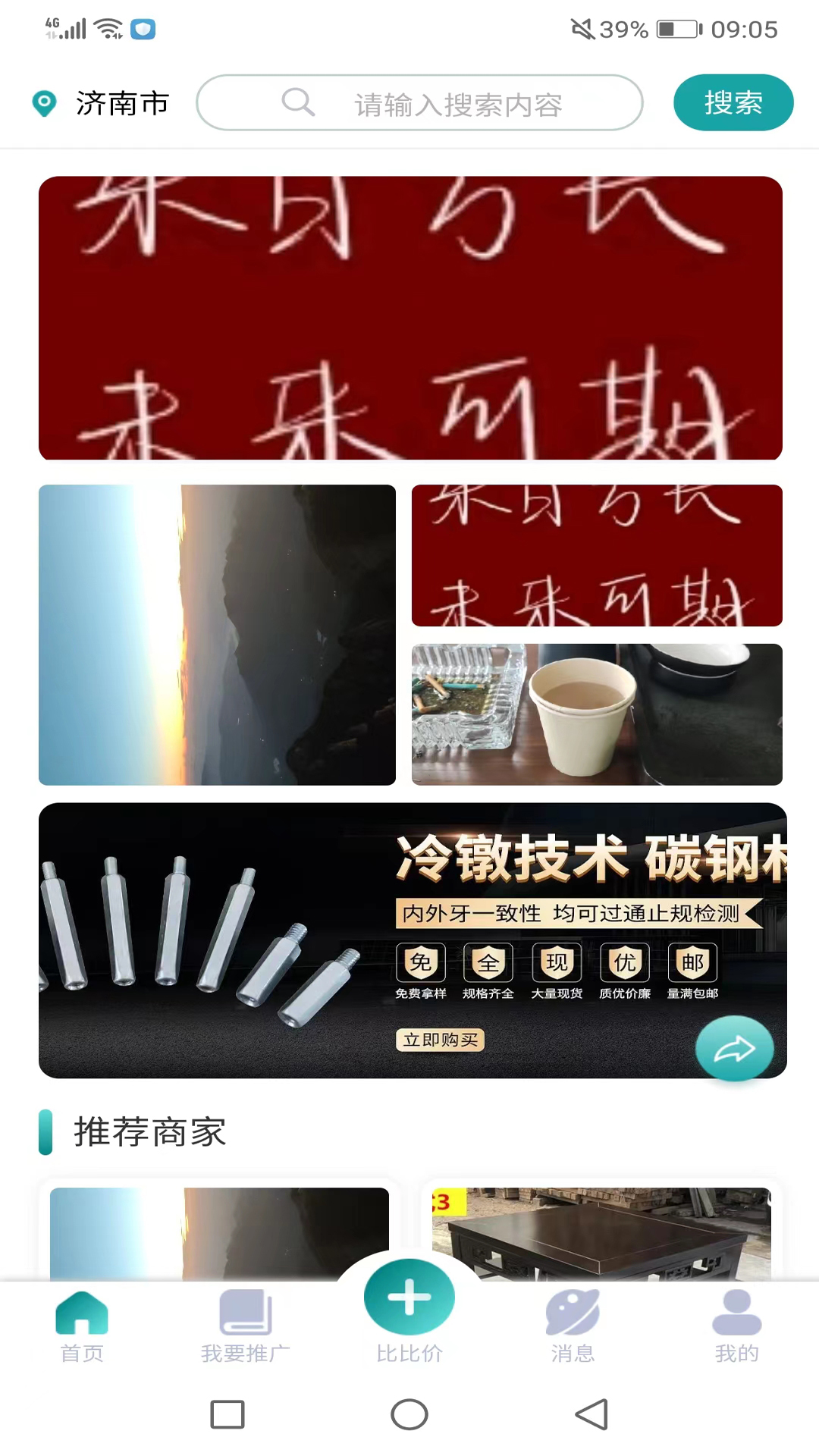Open the 冷镦技术 screw ad banner
The width and height of the screenshot is (819, 1456).
(x=364, y=940)
